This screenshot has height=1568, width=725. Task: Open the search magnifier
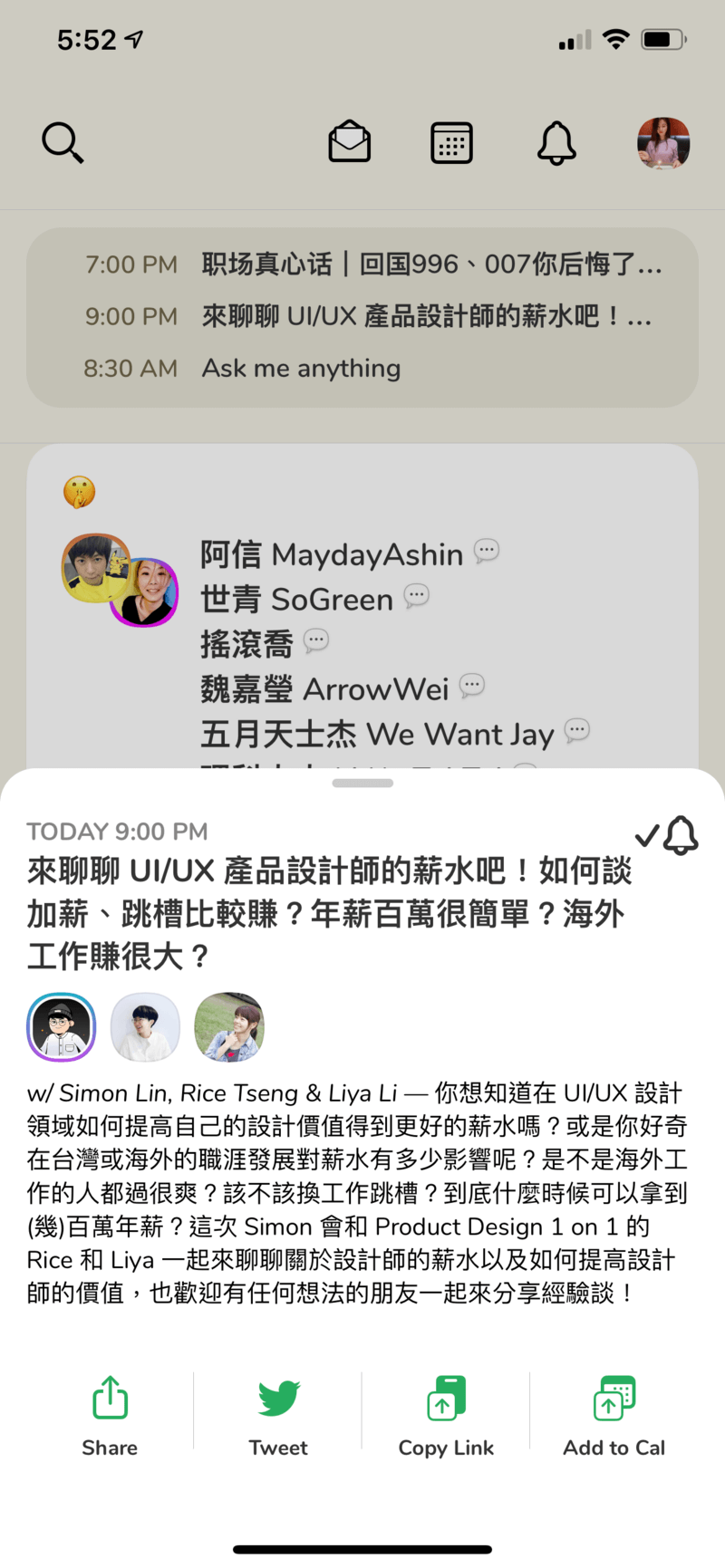pos(63,143)
